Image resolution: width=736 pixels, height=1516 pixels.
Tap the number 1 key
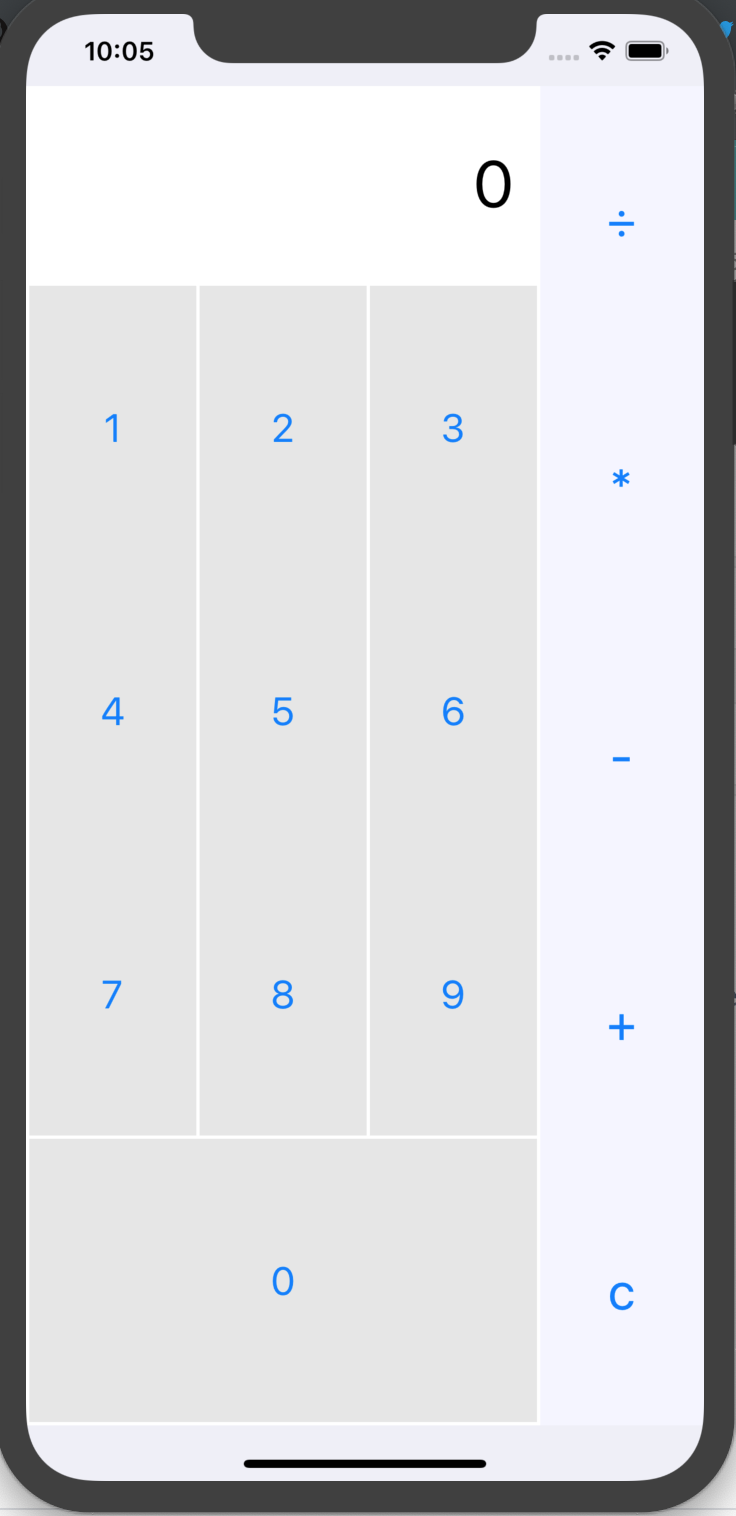click(x=113, y=428)
